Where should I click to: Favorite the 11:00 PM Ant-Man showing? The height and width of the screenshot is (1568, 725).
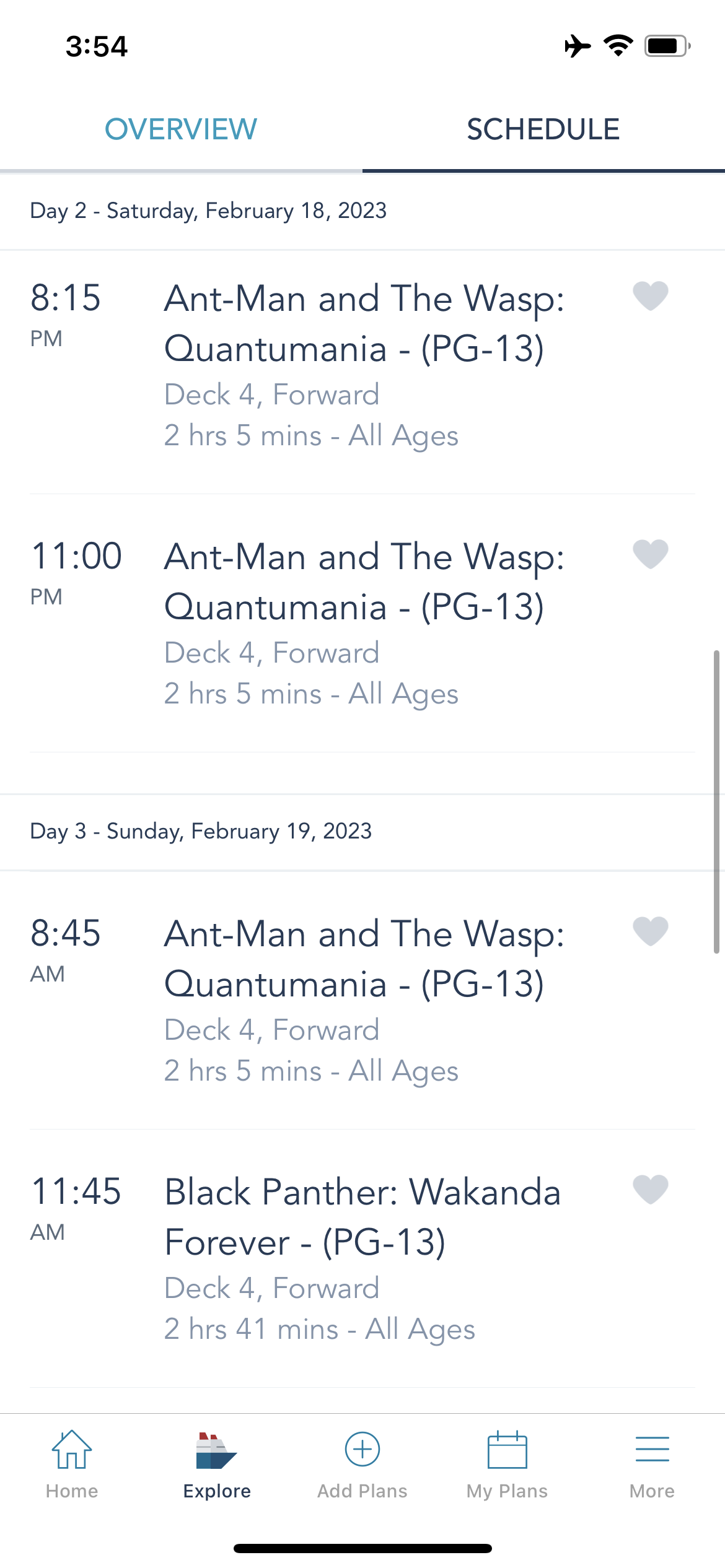pos(651,554)
